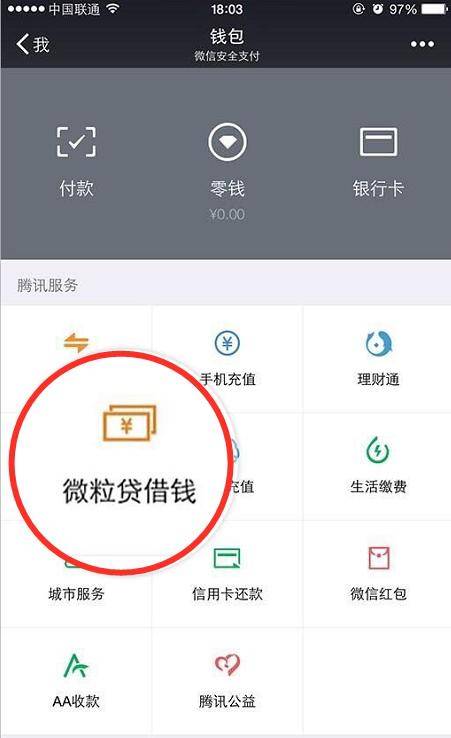View 零钱 balance
This screenshot has height=738, width=451.
(227, 171)
